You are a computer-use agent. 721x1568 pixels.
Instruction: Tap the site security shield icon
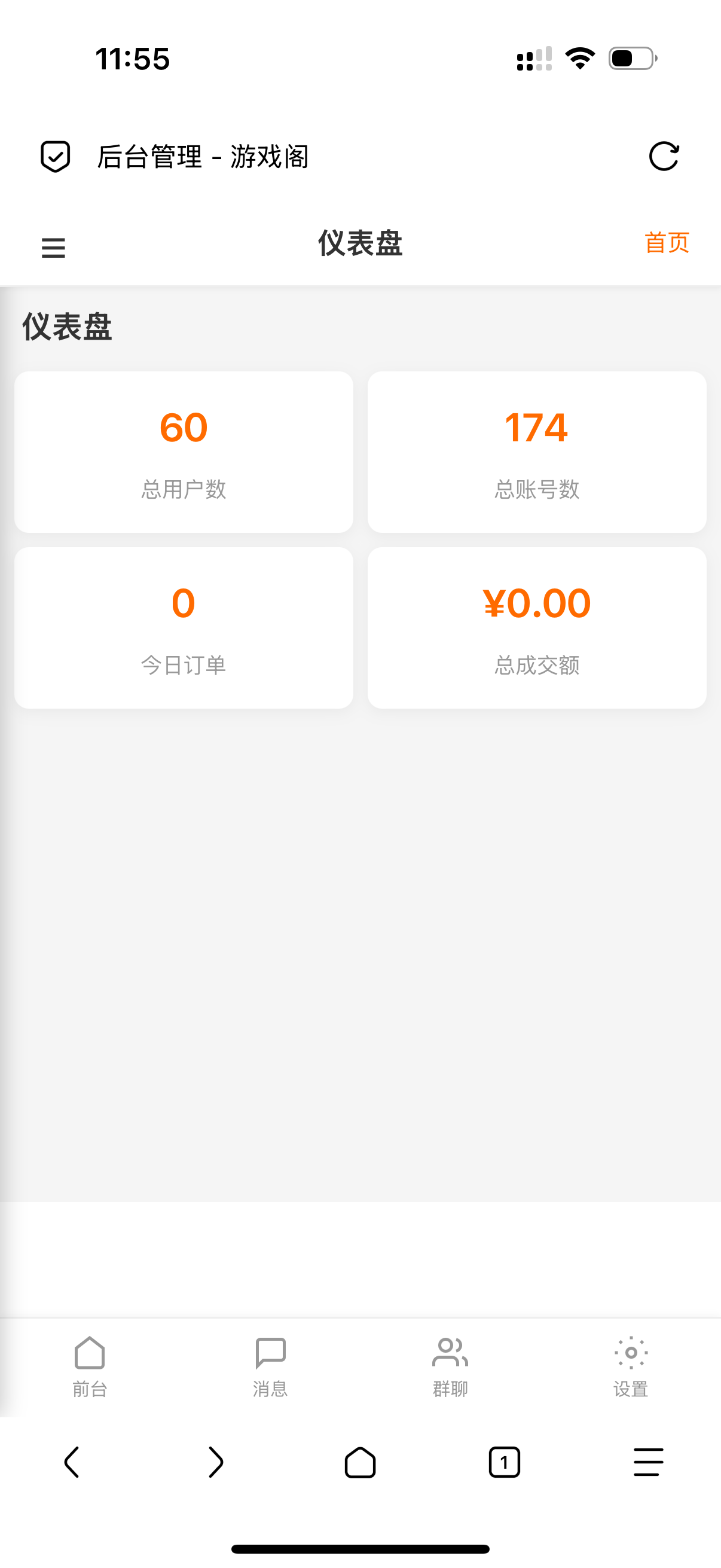[x=56, y=157]
